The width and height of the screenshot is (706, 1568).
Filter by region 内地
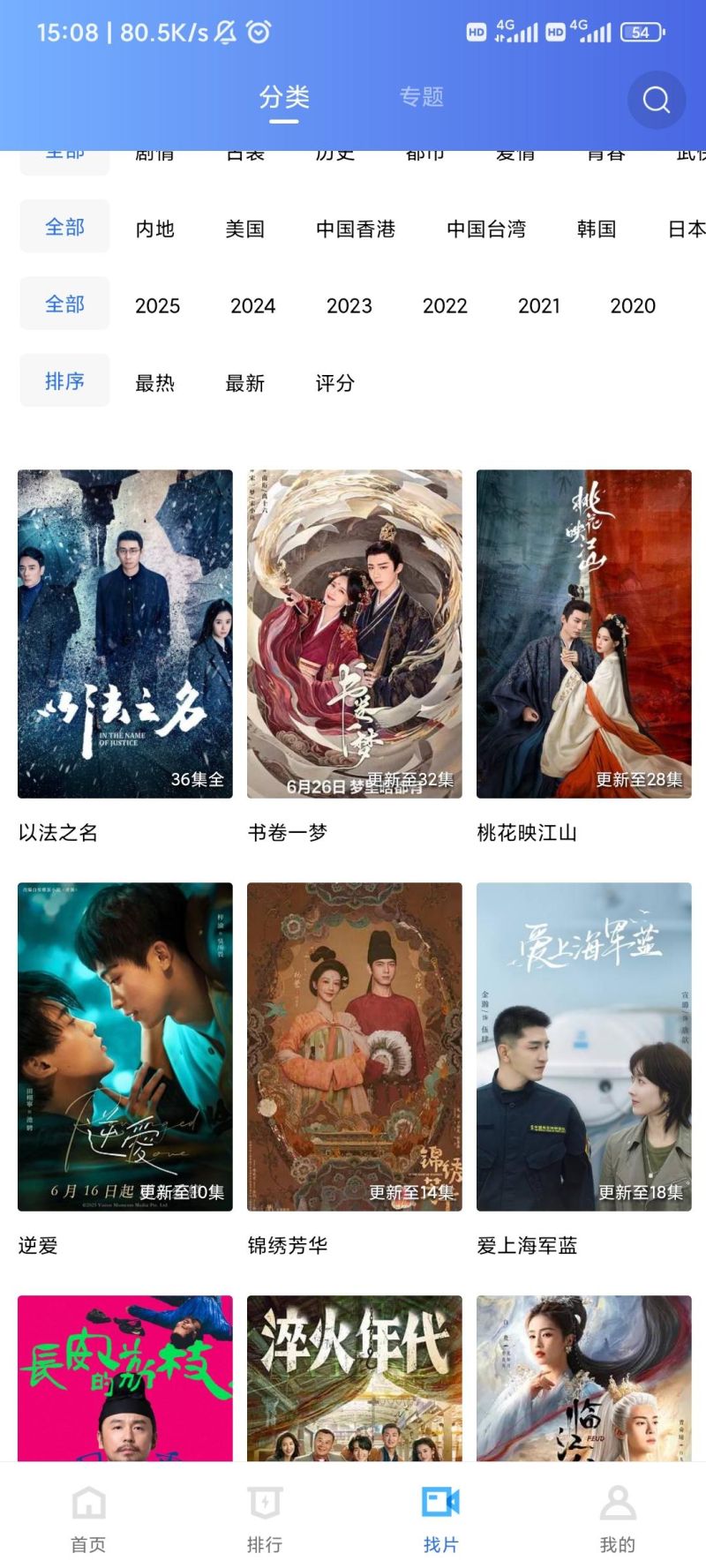click(155, 229)
